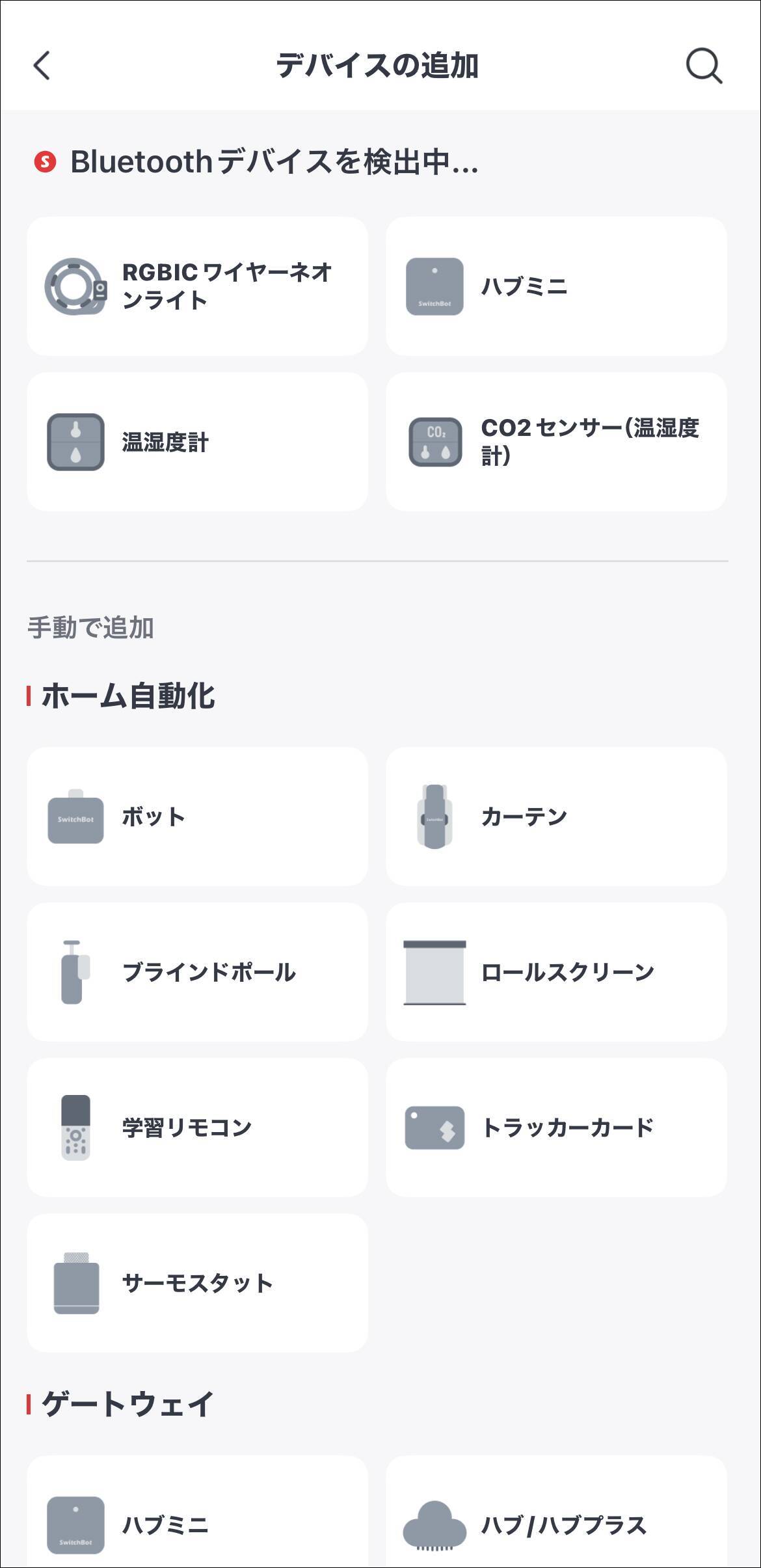Tap the ホーム自動化 section heading
761x1568 pixels.
point(130,696)
